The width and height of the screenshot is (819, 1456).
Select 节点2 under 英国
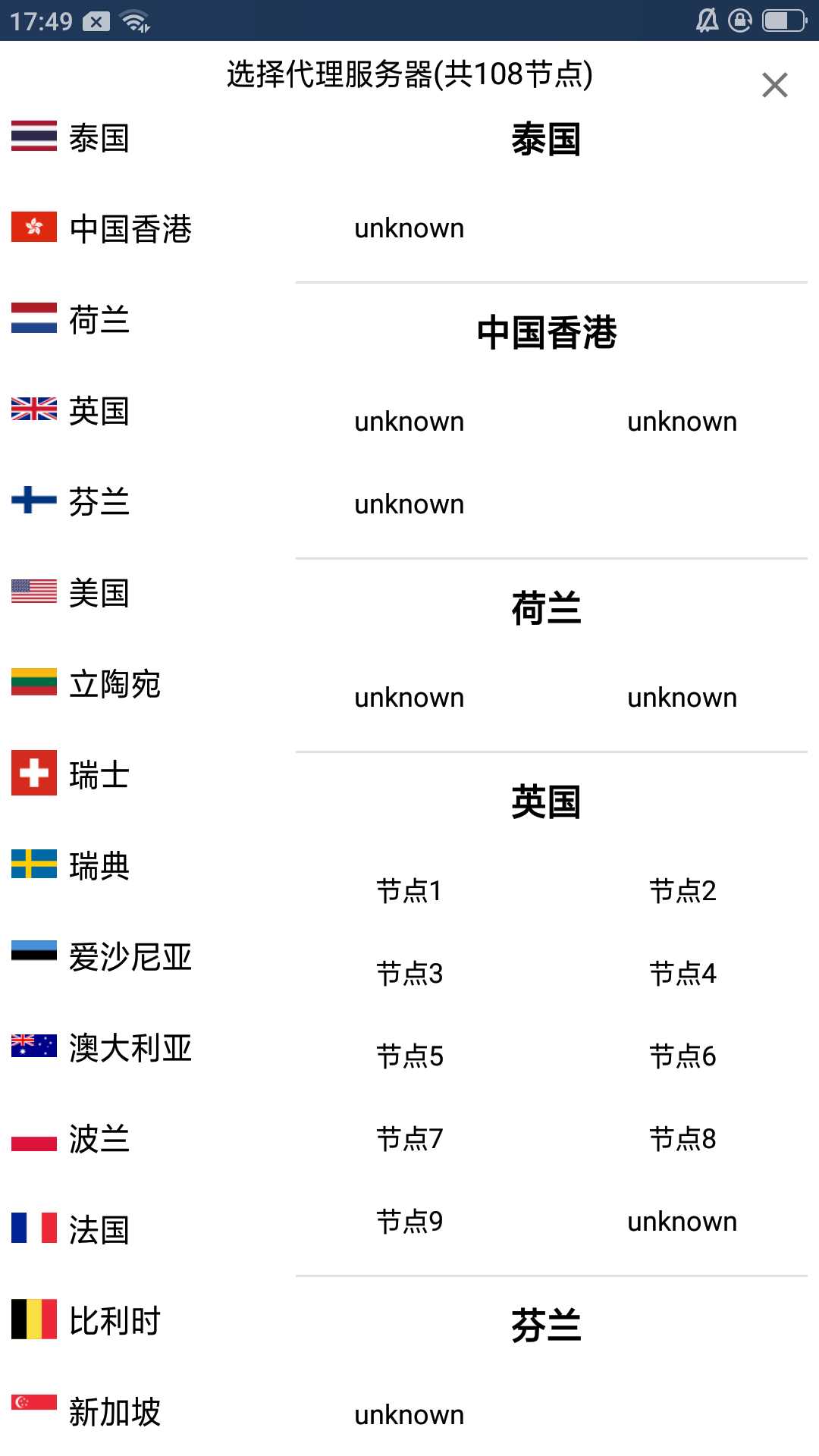[682, 890]
